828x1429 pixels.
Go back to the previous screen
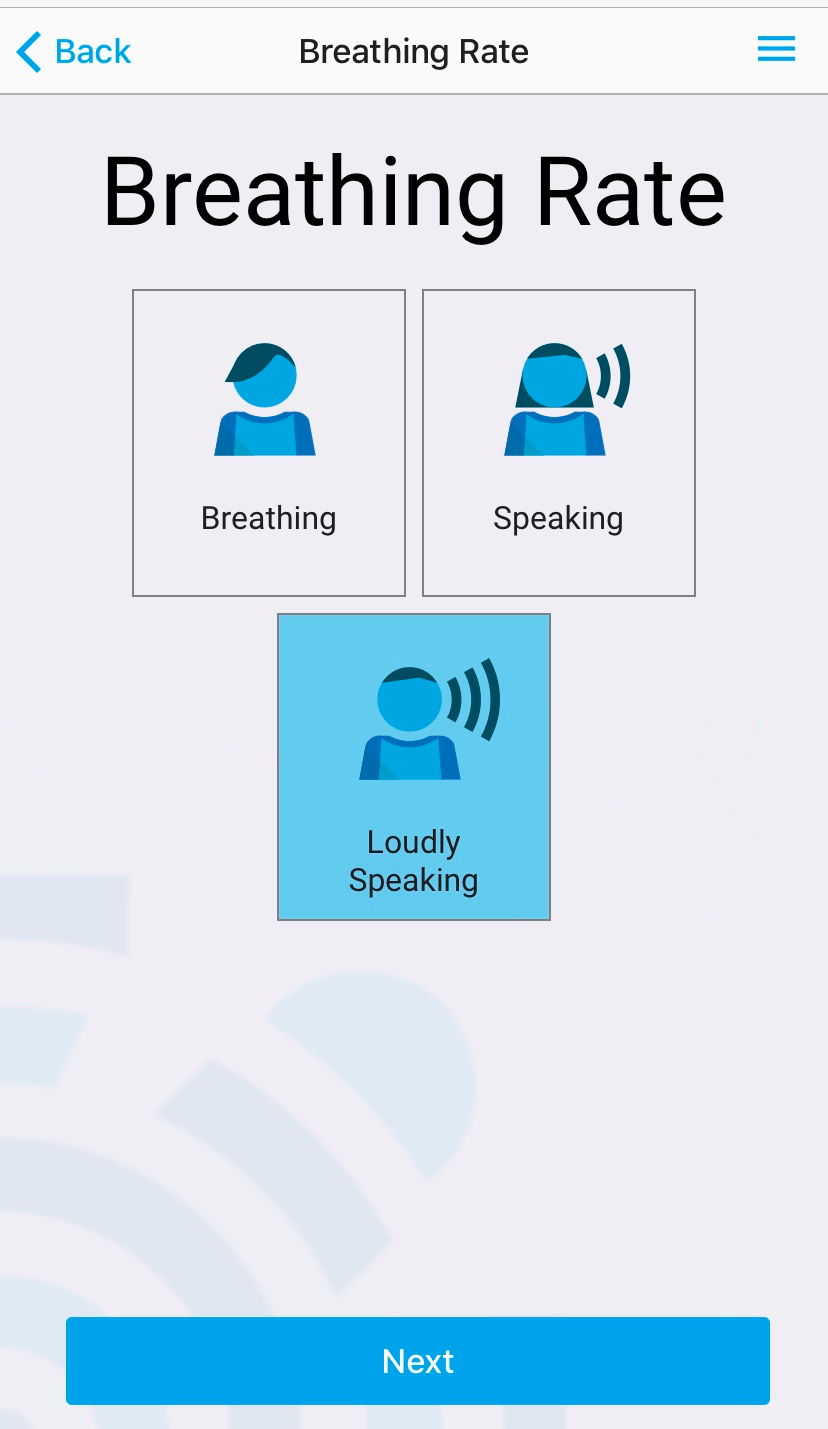click(x=74, y=51)
